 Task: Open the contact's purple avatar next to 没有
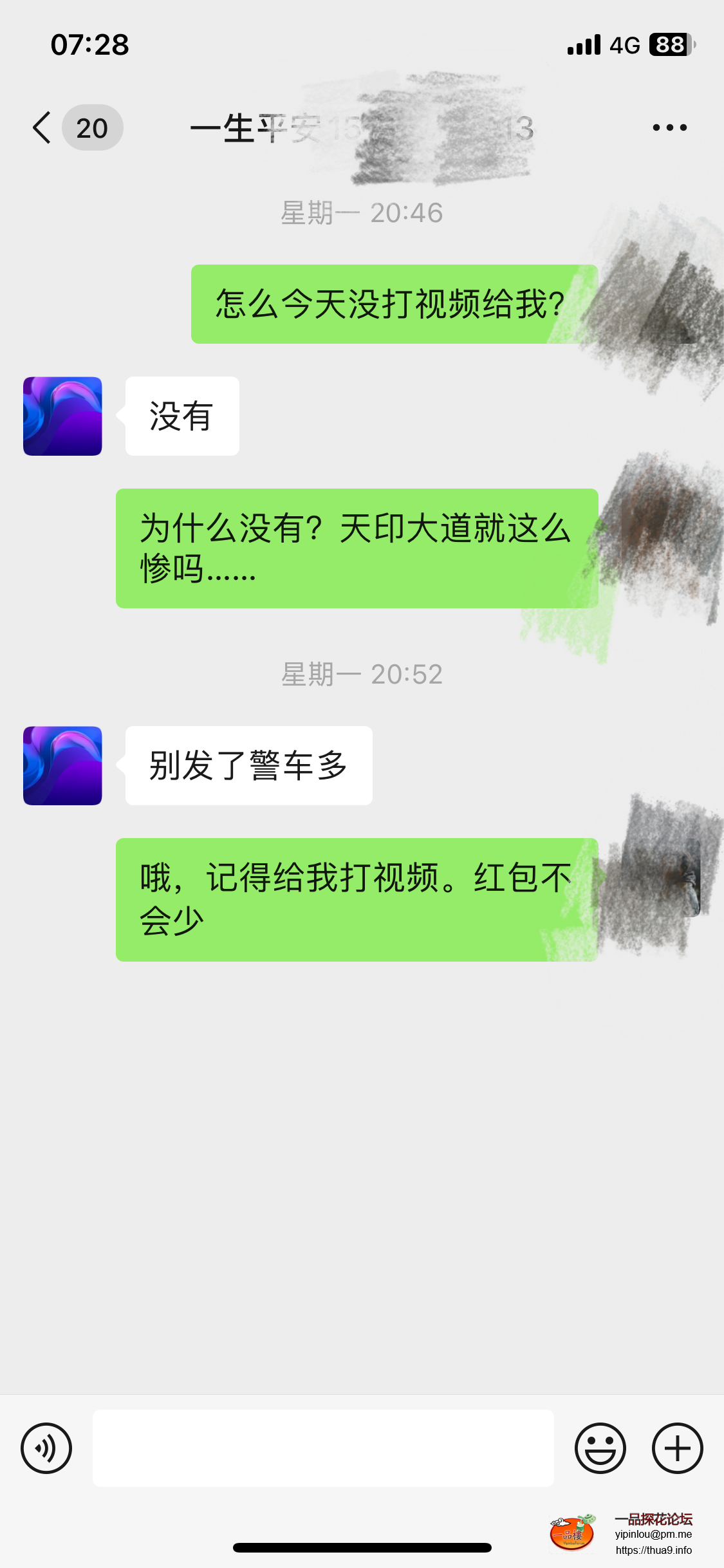[x=62, y=416]
